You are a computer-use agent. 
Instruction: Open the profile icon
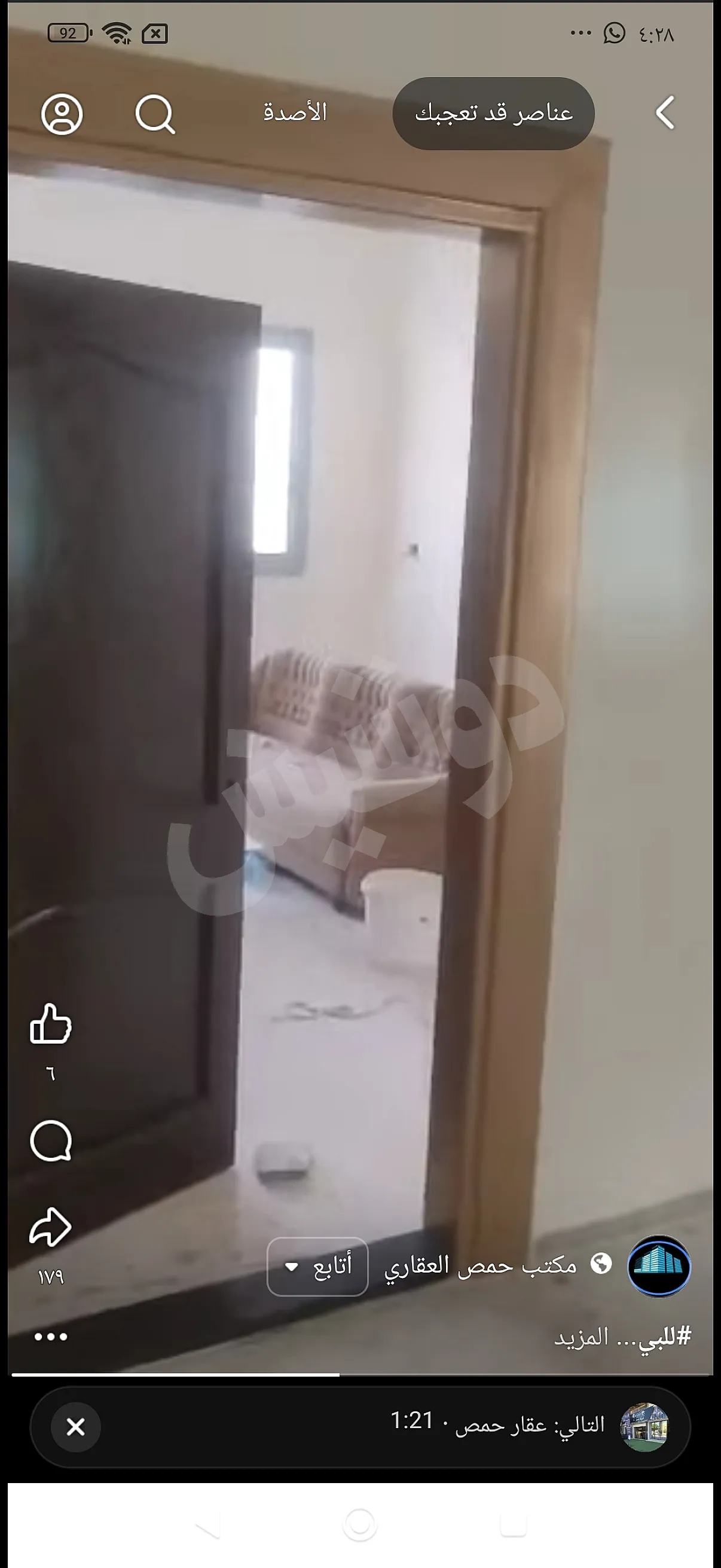62,114
